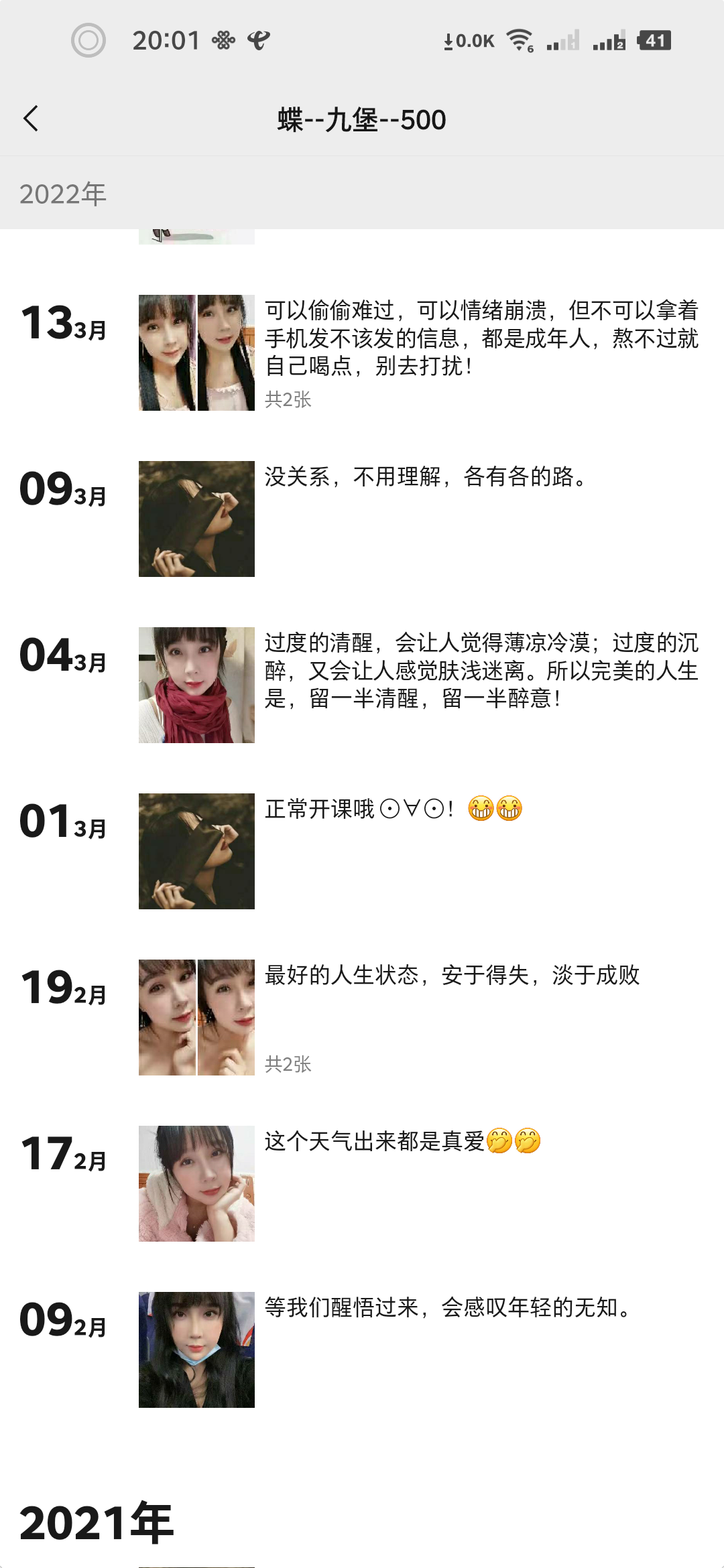
Task: Tap 共2张 under the February 19 post
Action: 290,1063
